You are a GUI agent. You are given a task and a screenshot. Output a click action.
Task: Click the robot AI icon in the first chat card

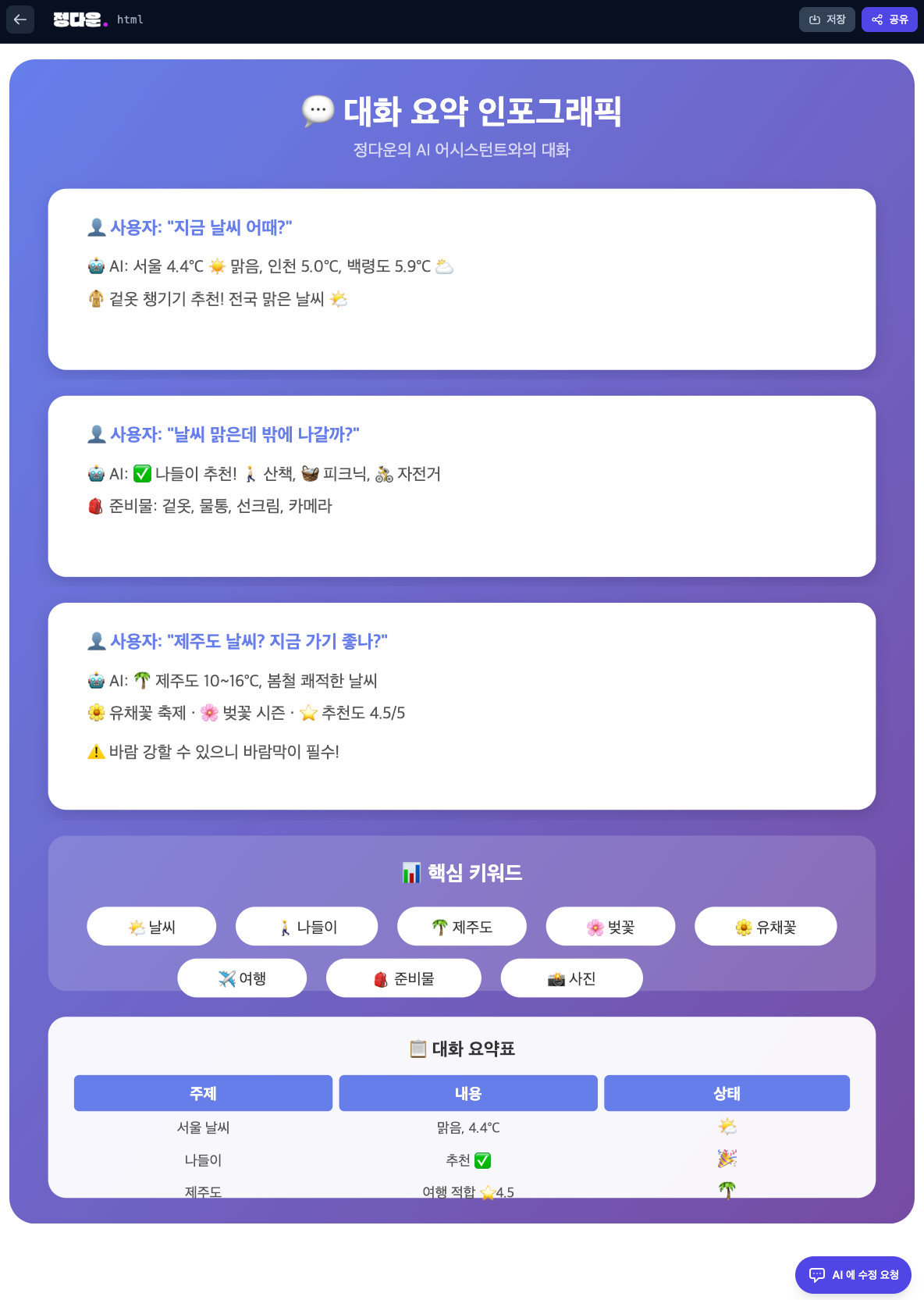click(95, 266)
